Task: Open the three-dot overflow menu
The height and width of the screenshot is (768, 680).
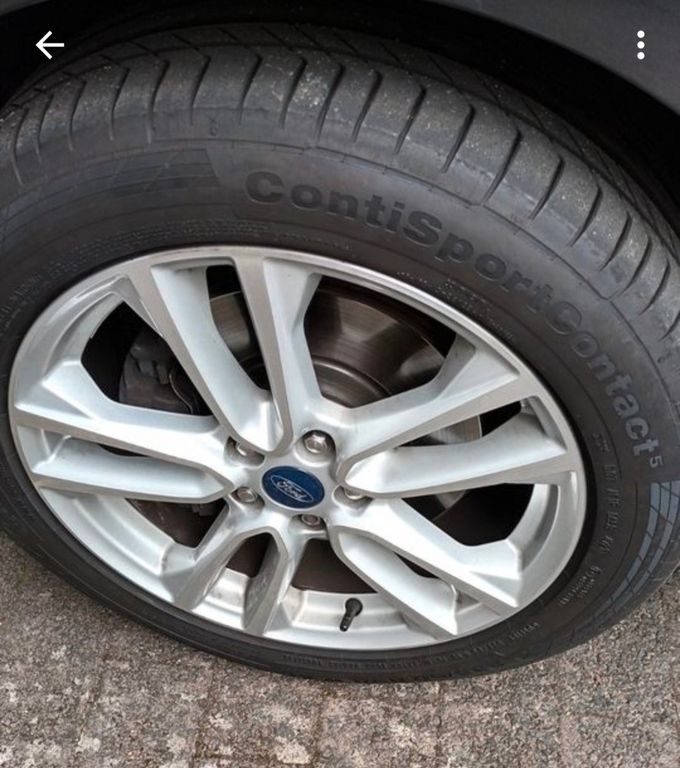Action: (640, 44)
